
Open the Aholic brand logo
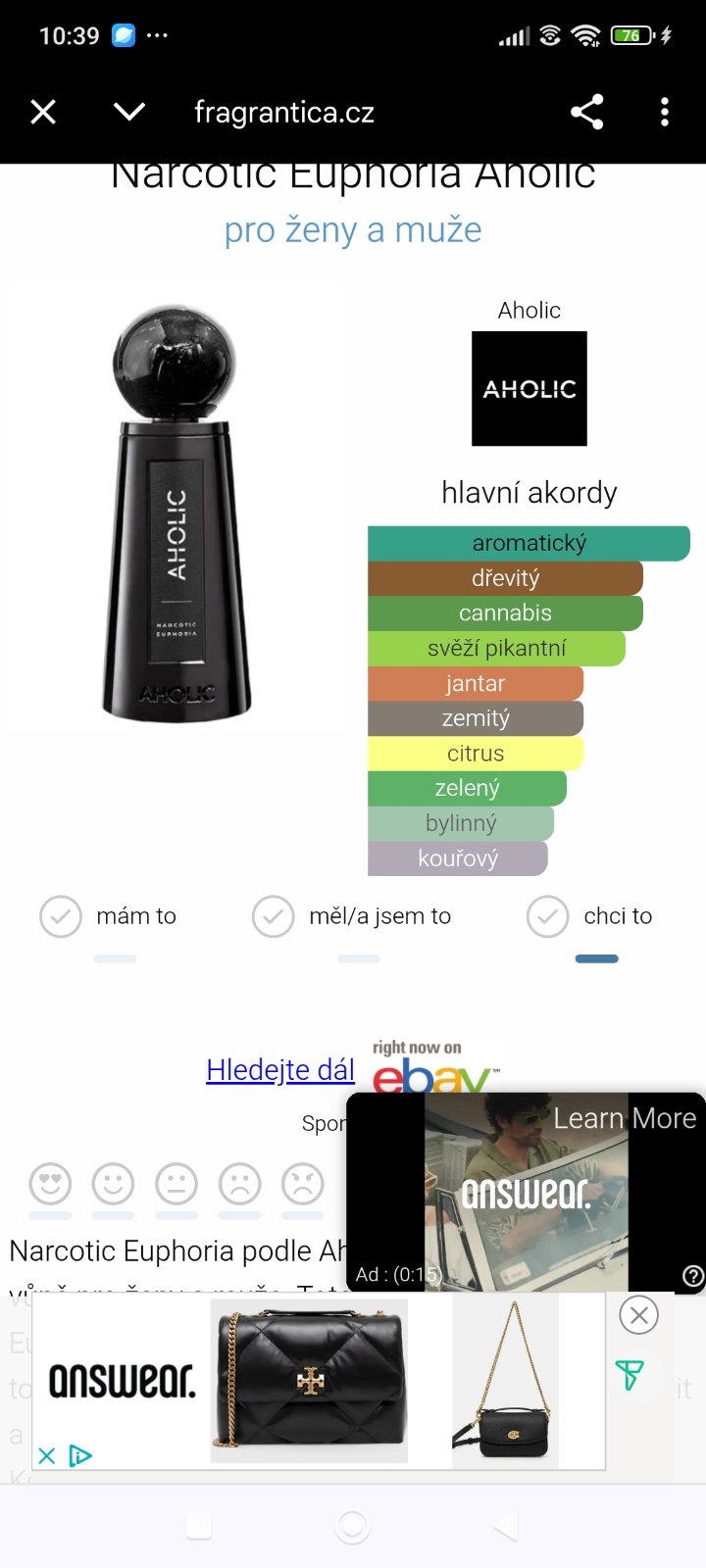tap(529, 388)
